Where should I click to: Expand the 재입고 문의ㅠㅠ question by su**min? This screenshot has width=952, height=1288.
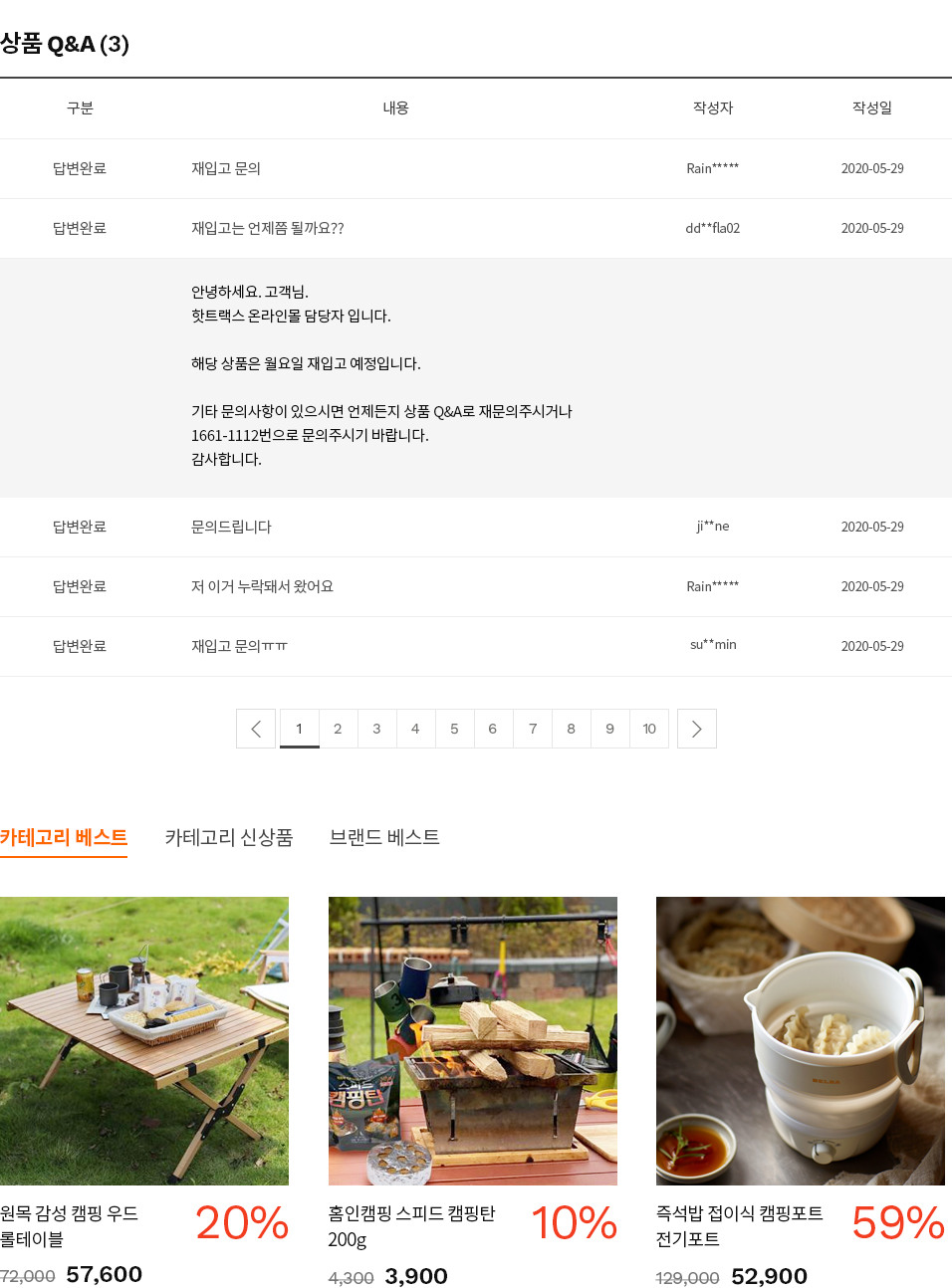pyautogui.click(x=239, y=646)
